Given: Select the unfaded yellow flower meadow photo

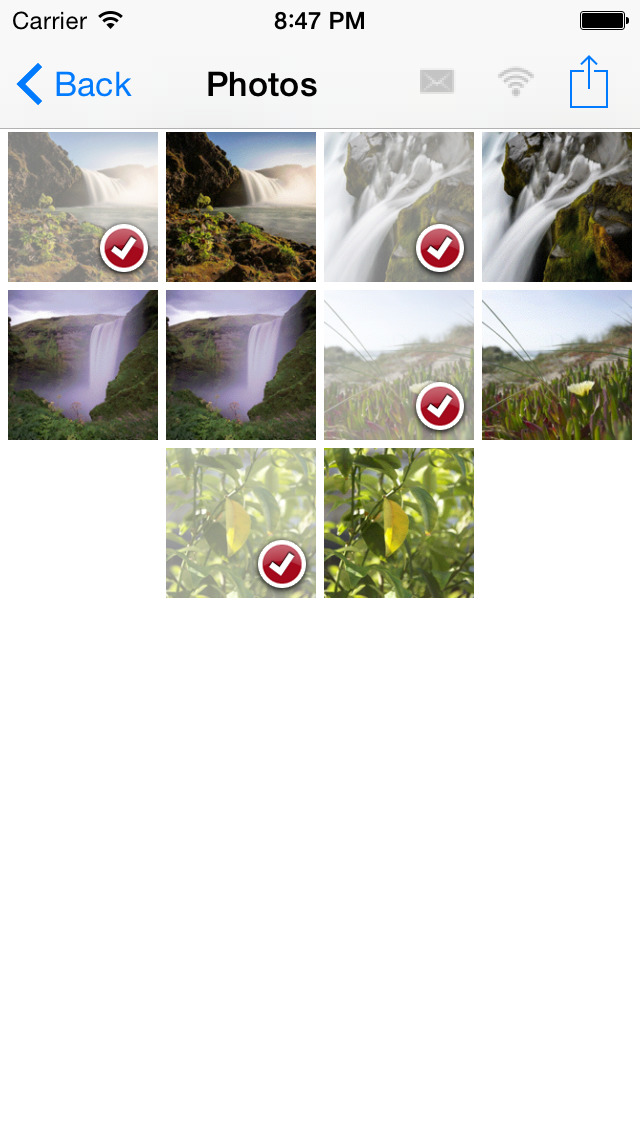Looking at the screenshot, I should point(557,365).
